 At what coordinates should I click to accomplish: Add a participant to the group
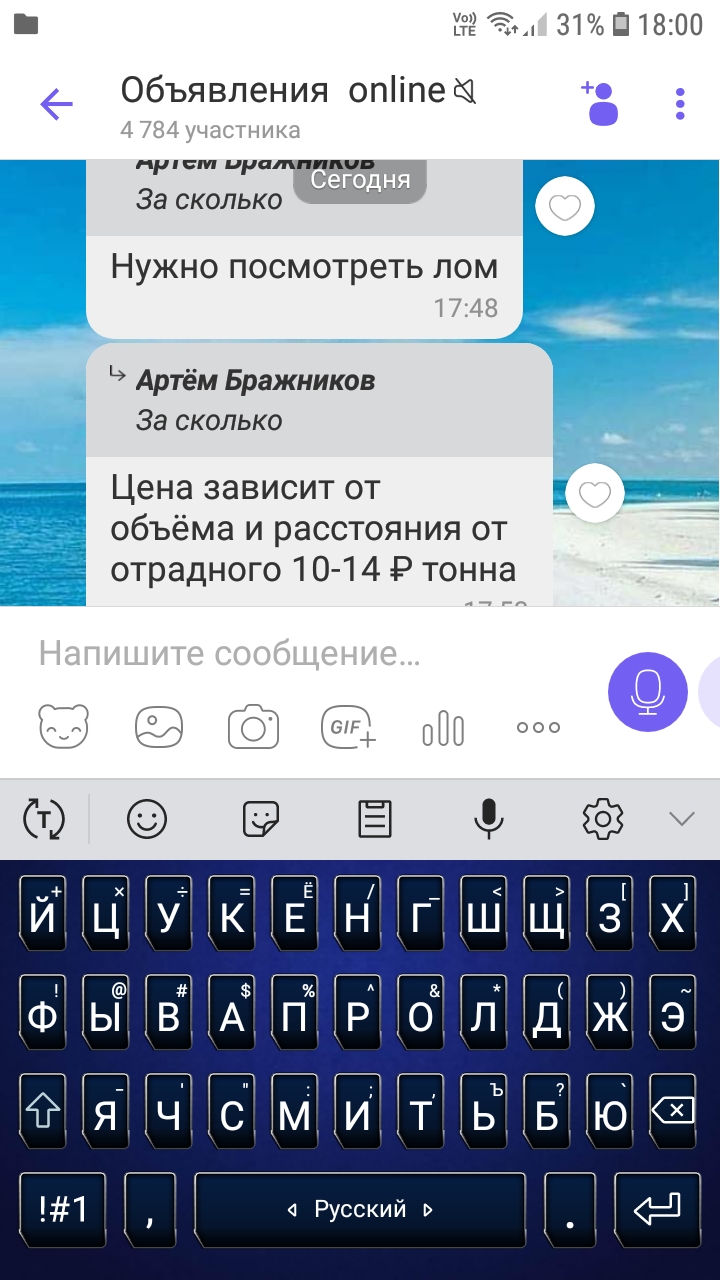[600, 103]
